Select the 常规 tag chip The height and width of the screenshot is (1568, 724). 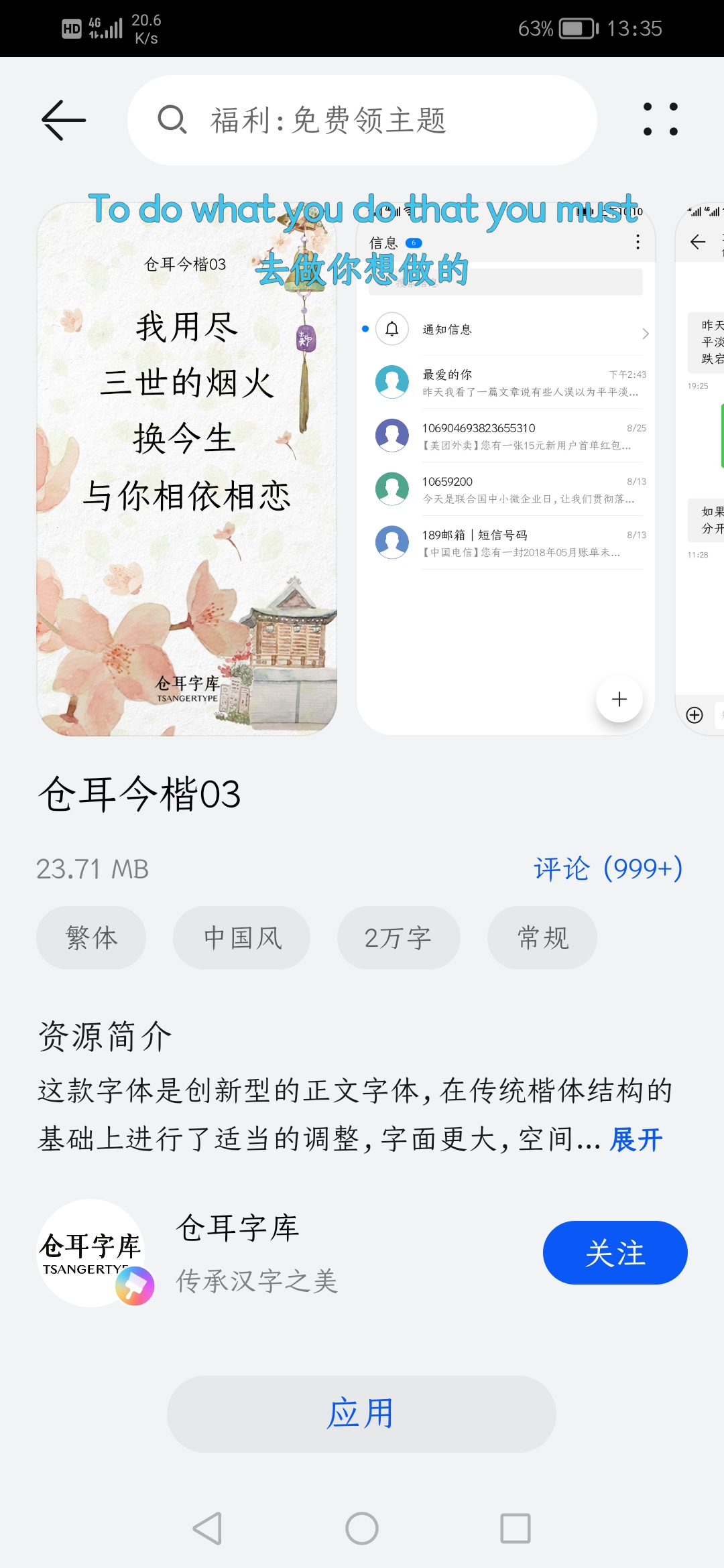(542, 937)
